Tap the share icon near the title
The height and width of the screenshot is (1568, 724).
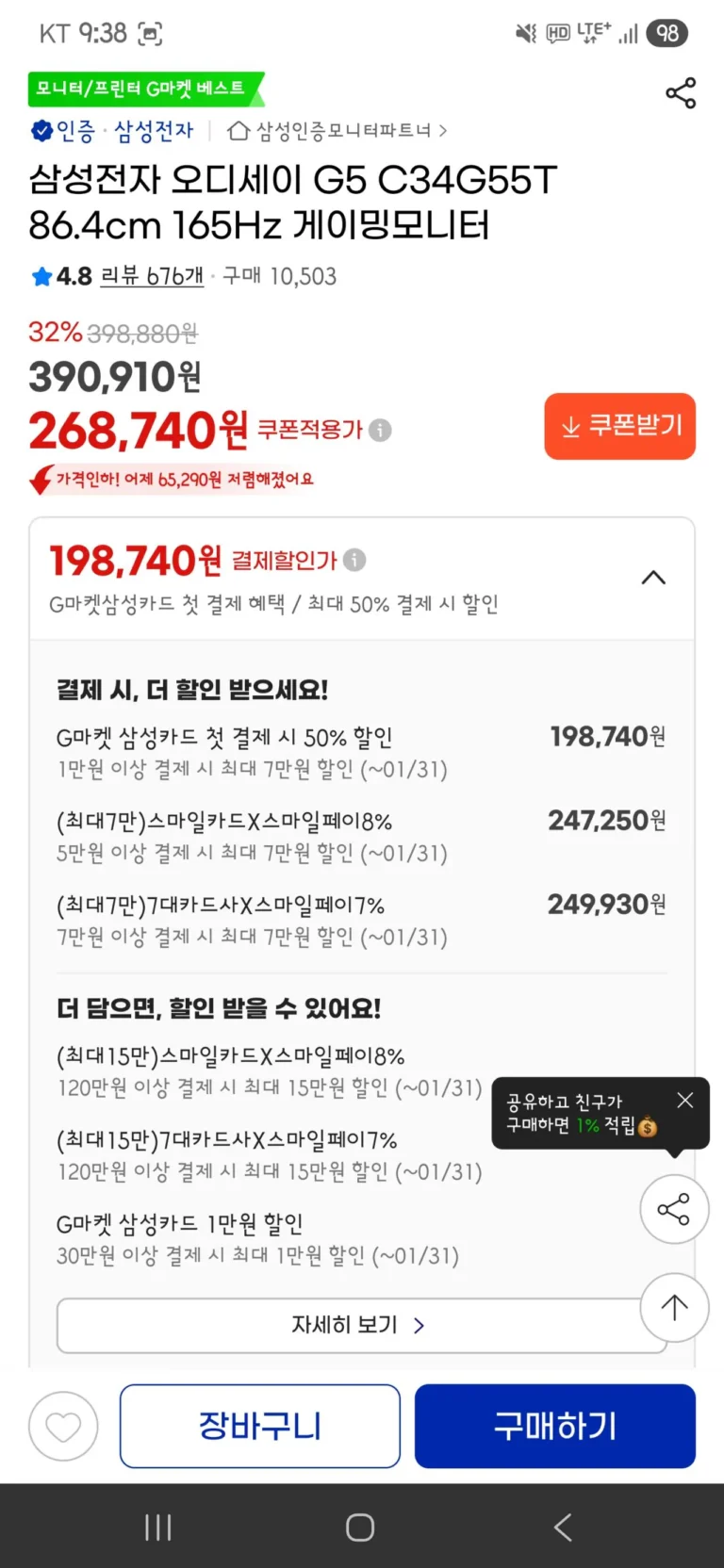[680, 92]
